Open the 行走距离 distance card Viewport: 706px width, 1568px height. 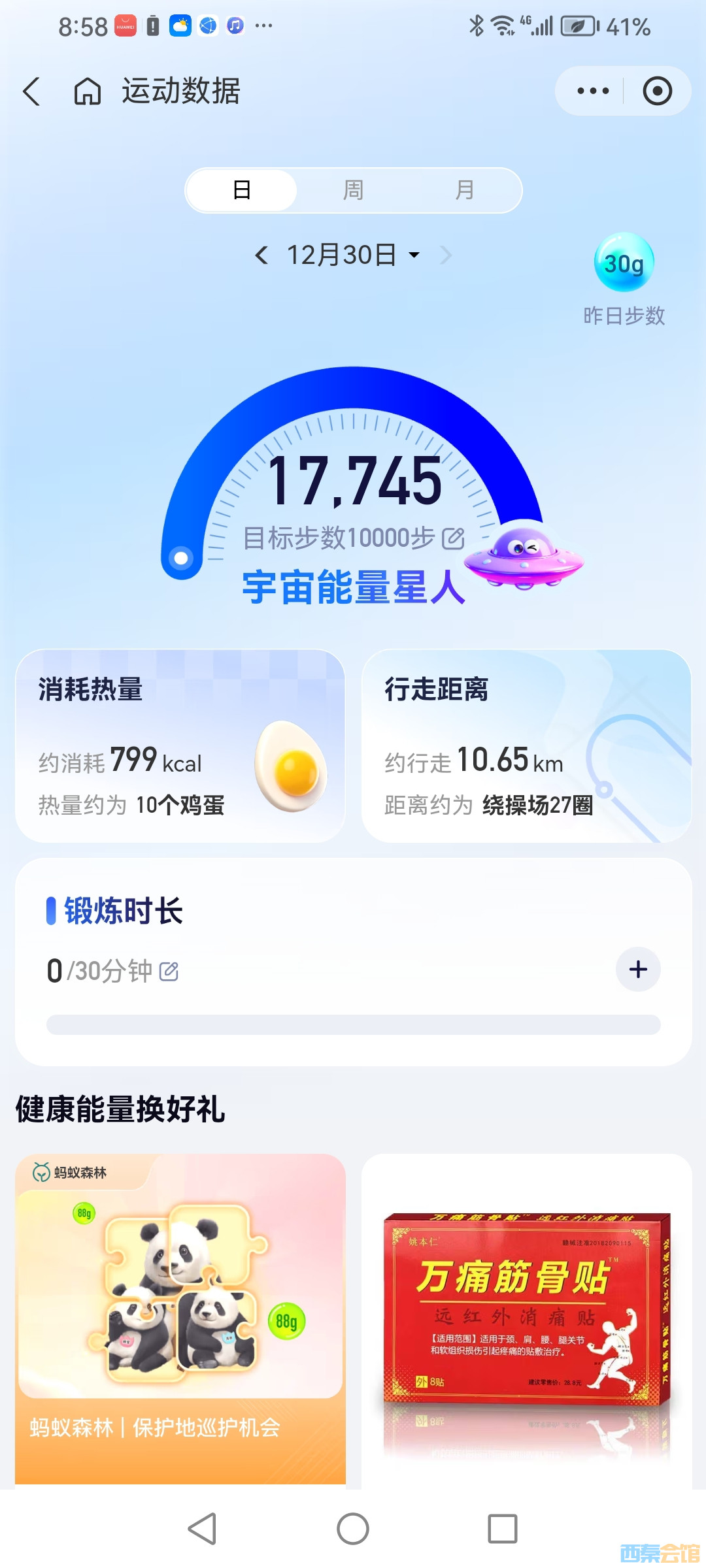(526, 745)
